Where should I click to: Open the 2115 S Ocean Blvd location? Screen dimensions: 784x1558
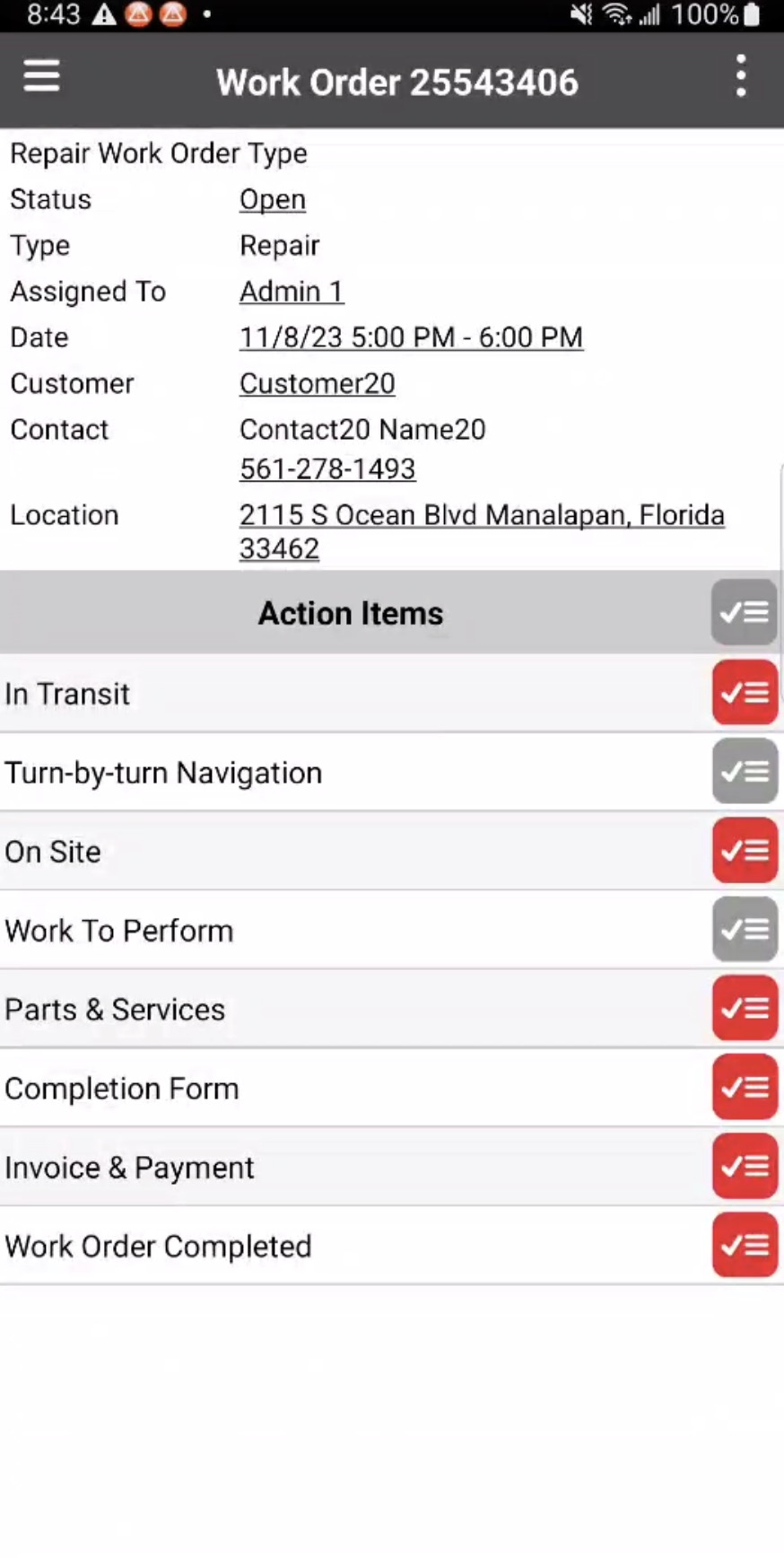[x=481, y=516]
